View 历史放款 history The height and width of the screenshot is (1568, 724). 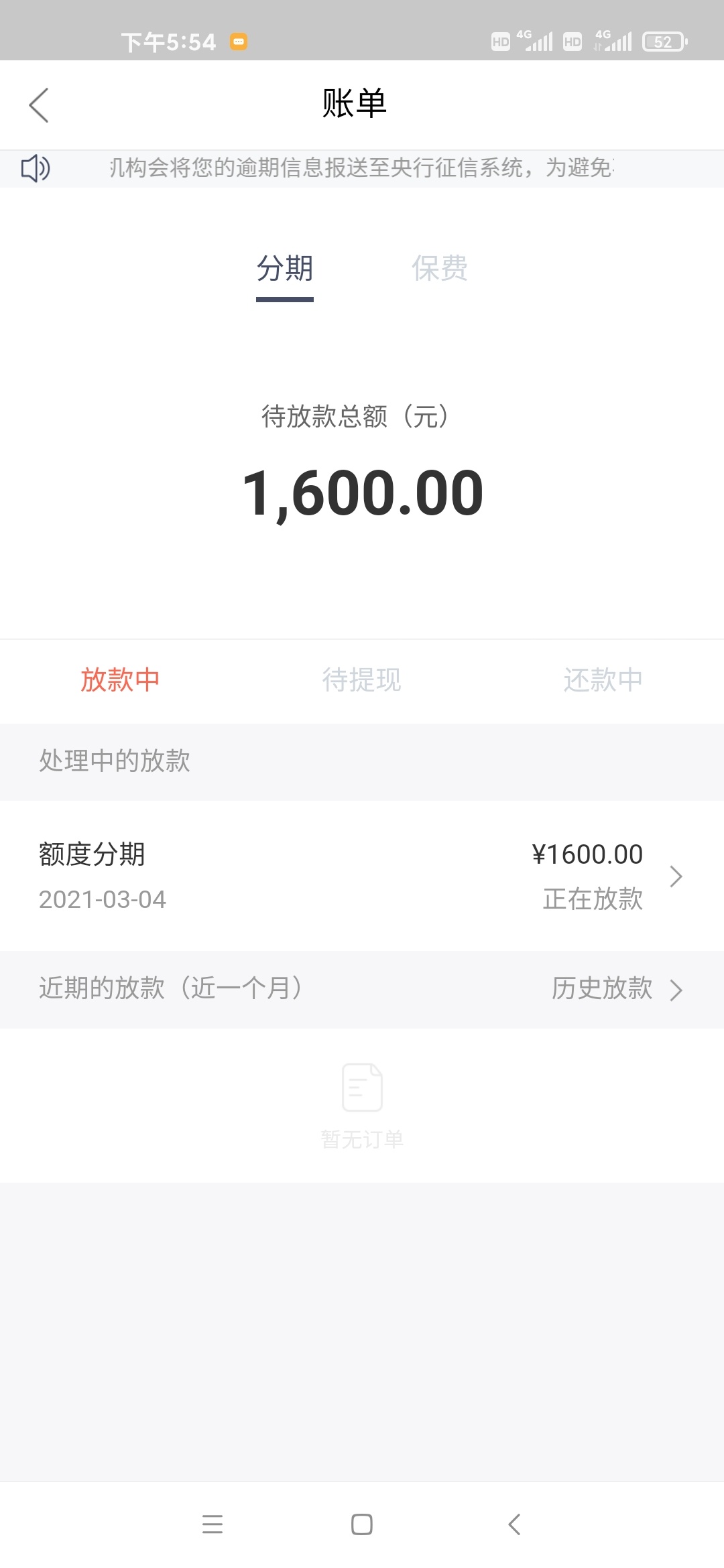[617, 988]
